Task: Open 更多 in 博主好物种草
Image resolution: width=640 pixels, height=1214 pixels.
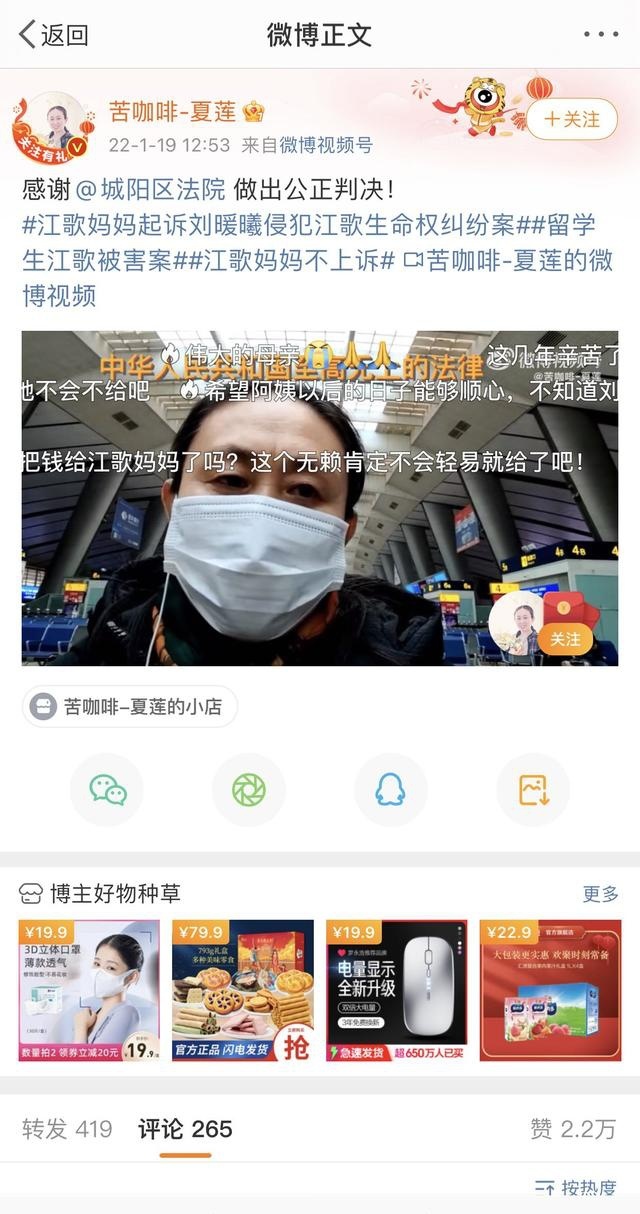Action: 600,893
